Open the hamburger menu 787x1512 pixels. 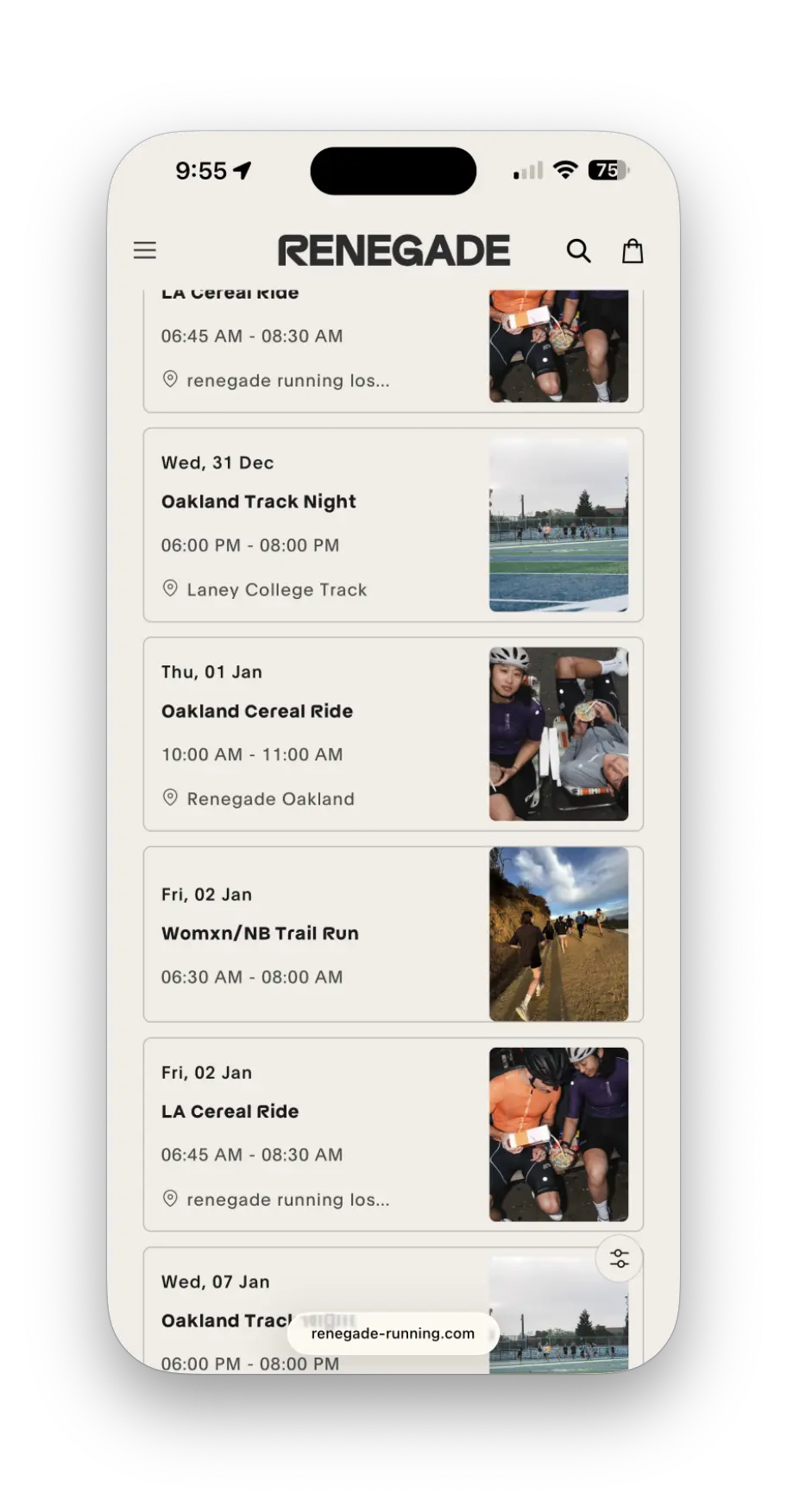(x=145, y=250)
